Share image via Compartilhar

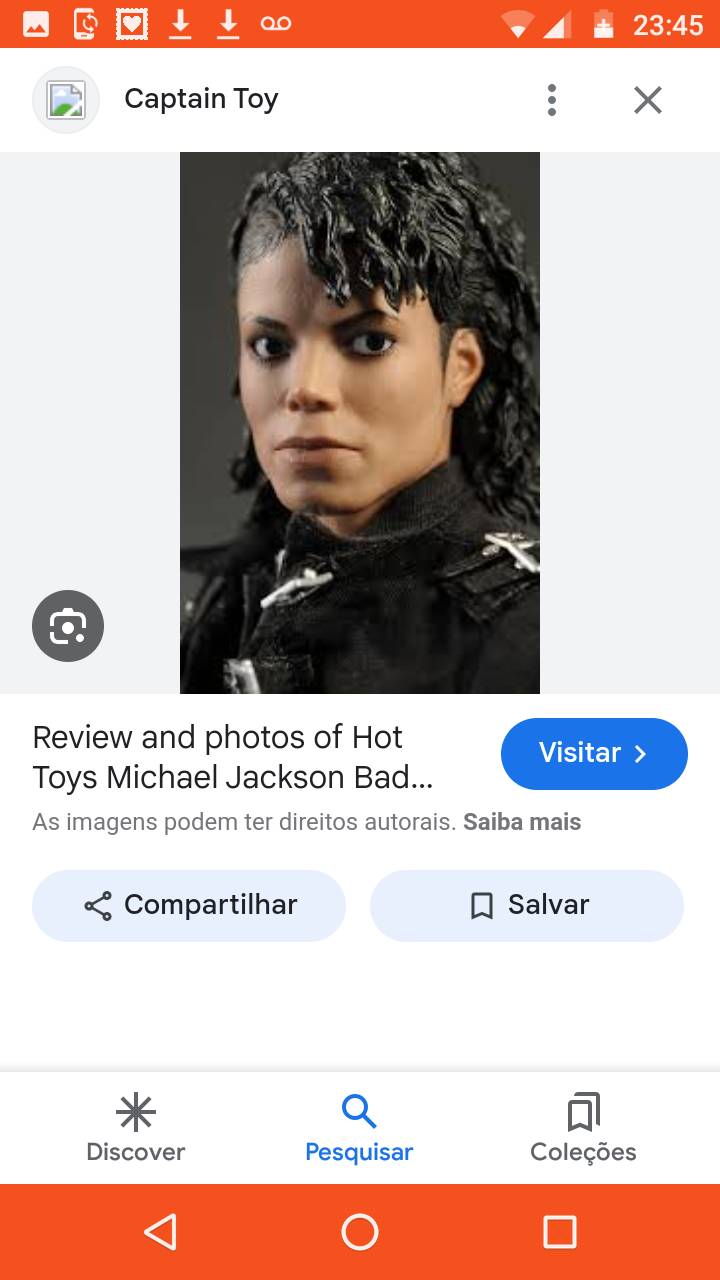coord(189,905)
